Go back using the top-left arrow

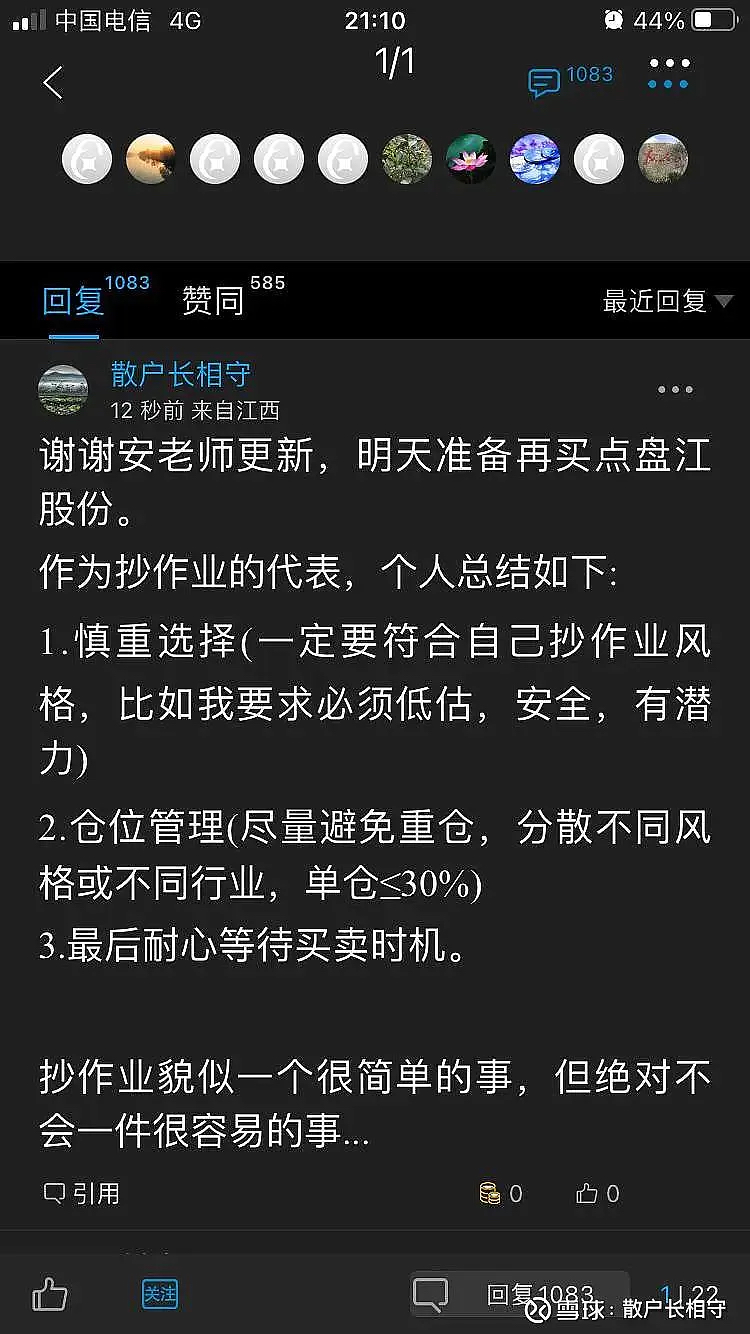pyautogui.click(x=52, y=83)
